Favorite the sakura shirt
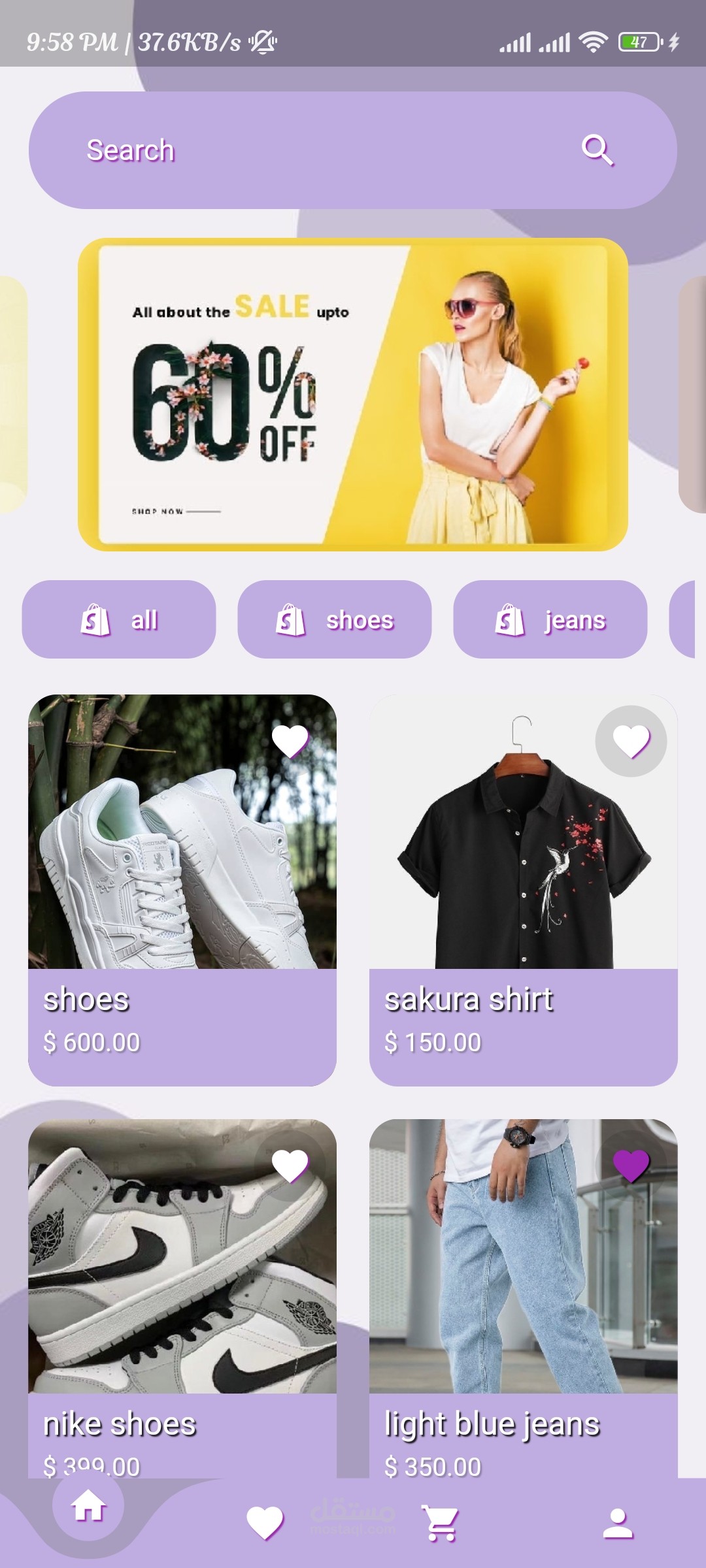 point(631,741)
